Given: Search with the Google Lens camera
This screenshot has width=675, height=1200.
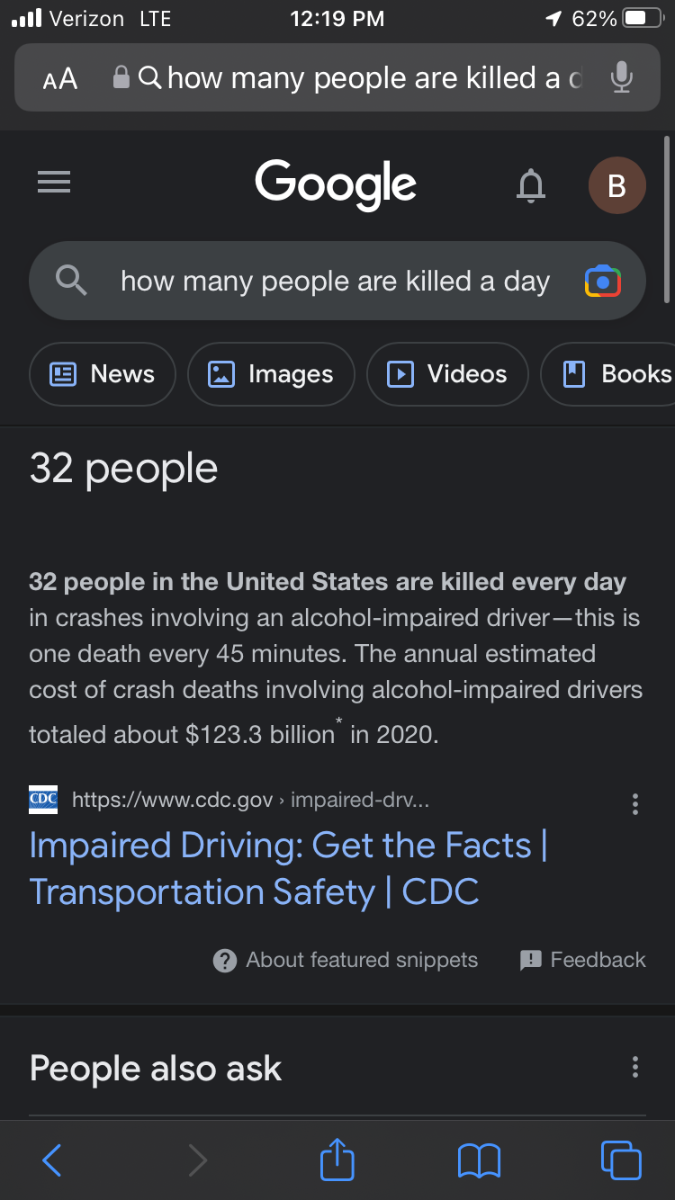Looking at the screenshot, I should 602,282.
